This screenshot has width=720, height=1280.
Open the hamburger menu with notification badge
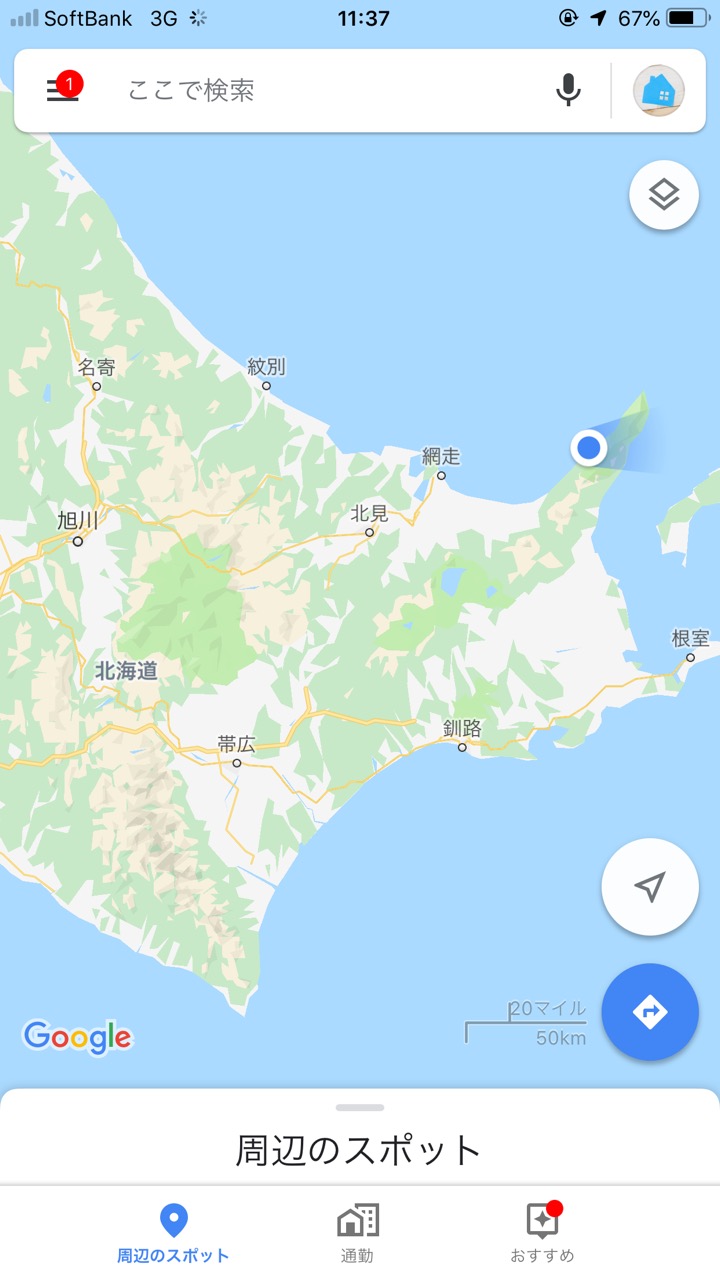(x=63, y=89)
